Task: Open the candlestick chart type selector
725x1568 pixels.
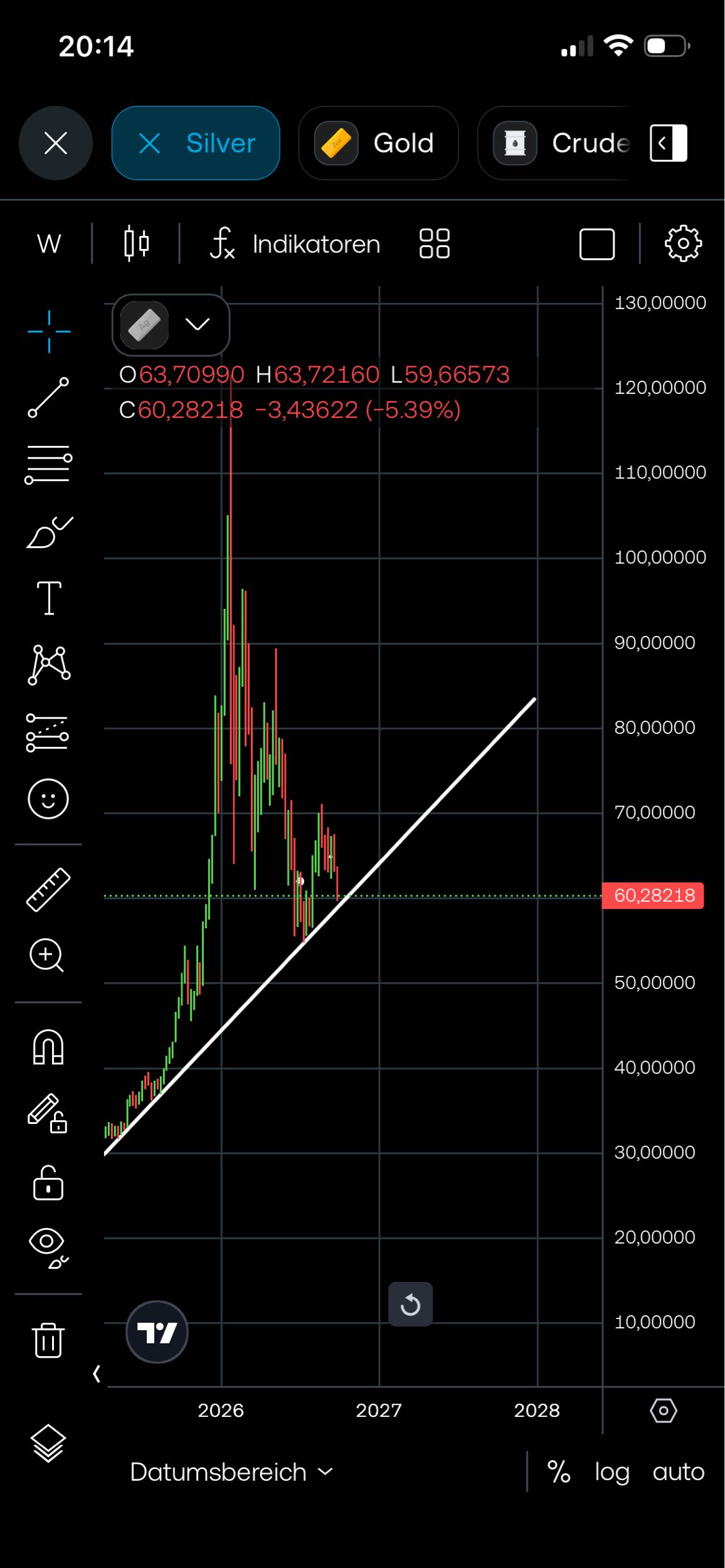Action: [136, 243]
